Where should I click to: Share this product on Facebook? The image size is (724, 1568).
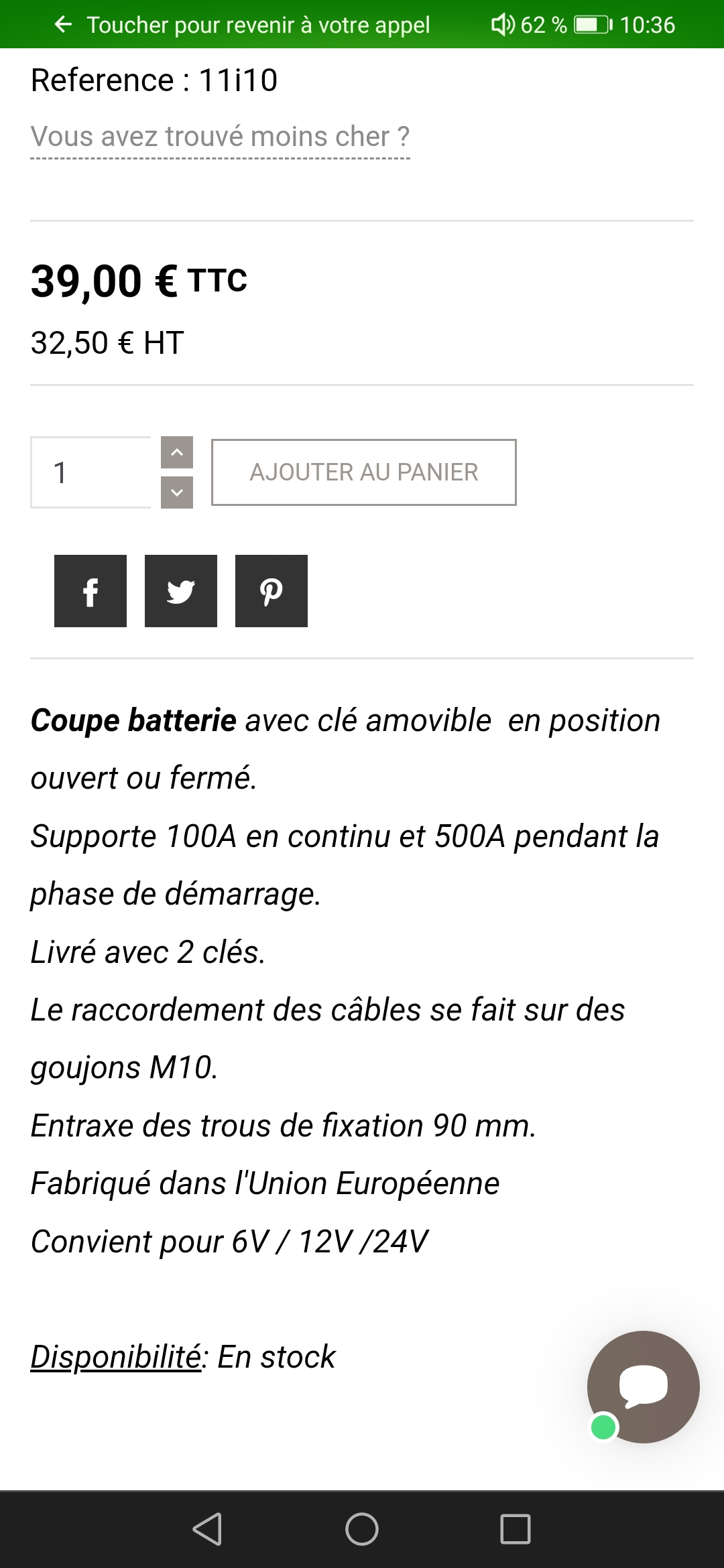click(x=90, y=591)
